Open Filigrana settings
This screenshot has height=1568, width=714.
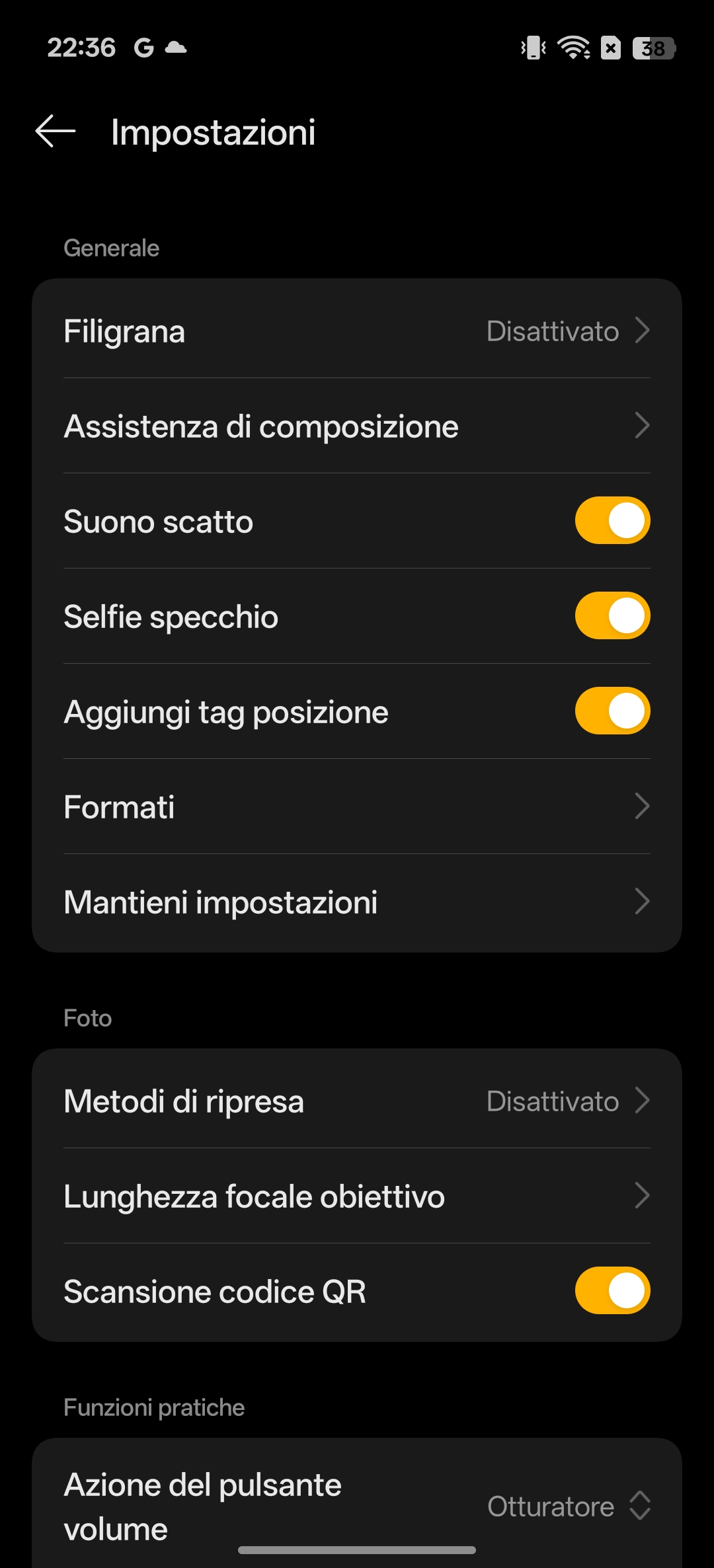tap(357, 331)
